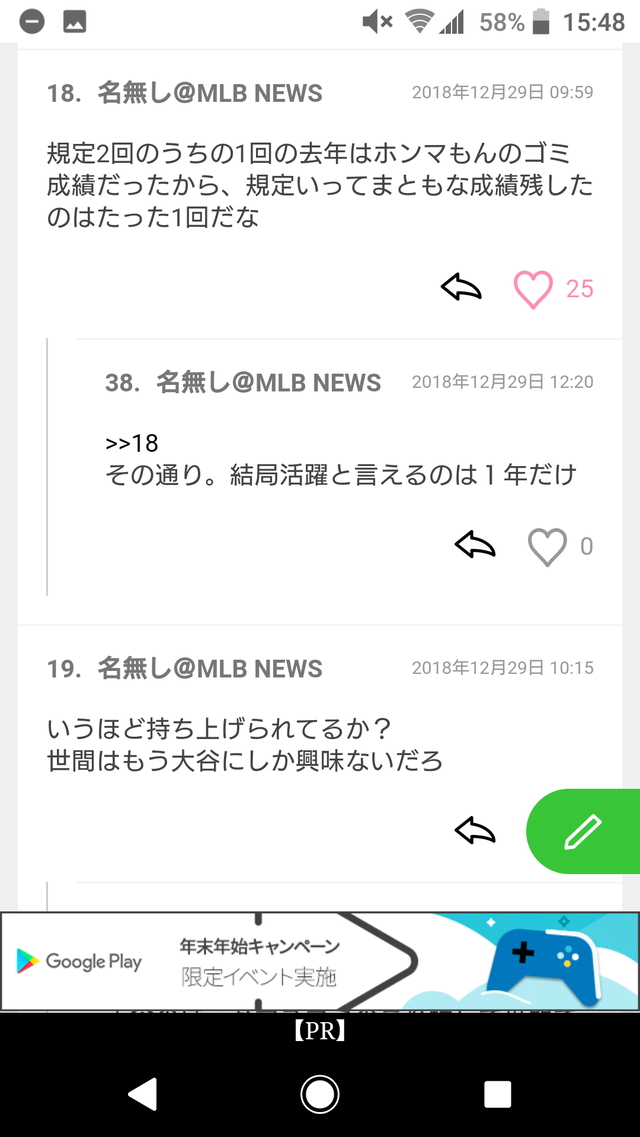The width and height of the screenshot is (640, 1137).
Task: Reply to comment 38
Action: [475, 545]
